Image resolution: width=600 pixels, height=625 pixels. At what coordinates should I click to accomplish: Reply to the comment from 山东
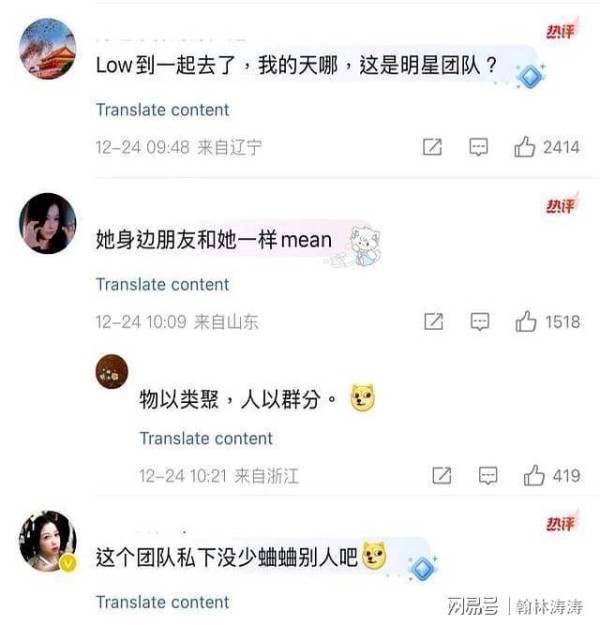pos(480,322)
